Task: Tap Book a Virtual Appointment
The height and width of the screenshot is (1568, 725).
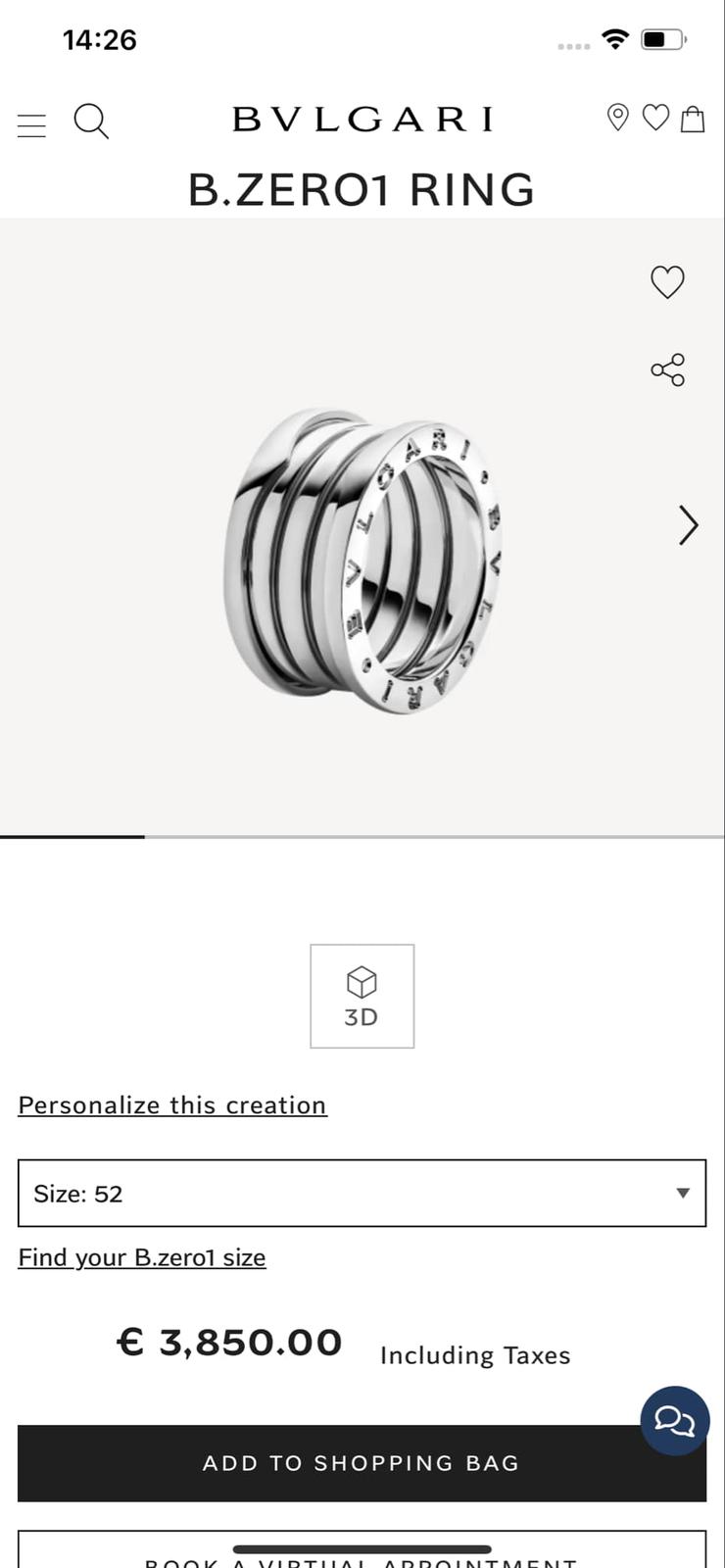Action: (x=362, y=1553)
